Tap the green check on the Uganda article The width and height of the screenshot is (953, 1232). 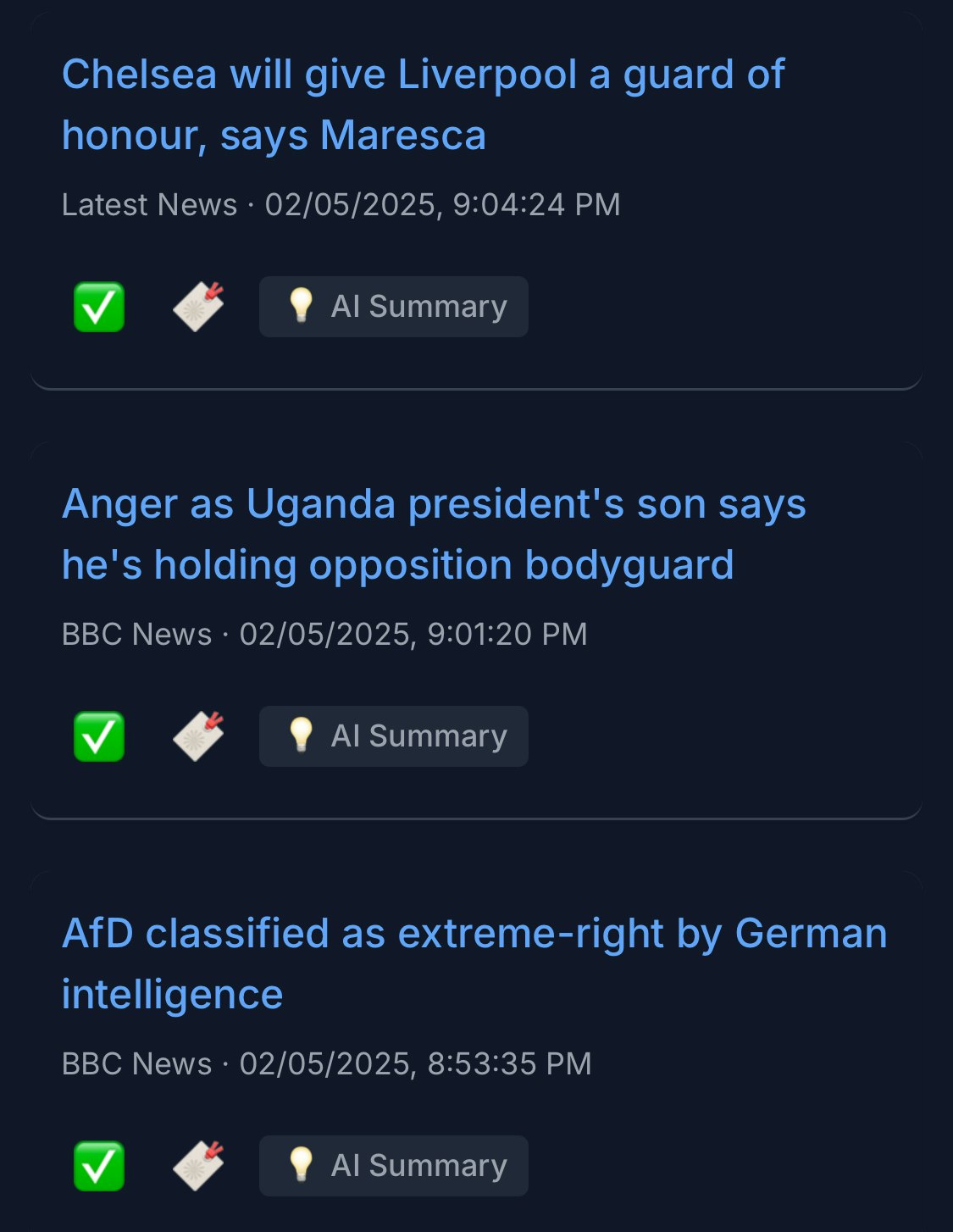point(99,736)
